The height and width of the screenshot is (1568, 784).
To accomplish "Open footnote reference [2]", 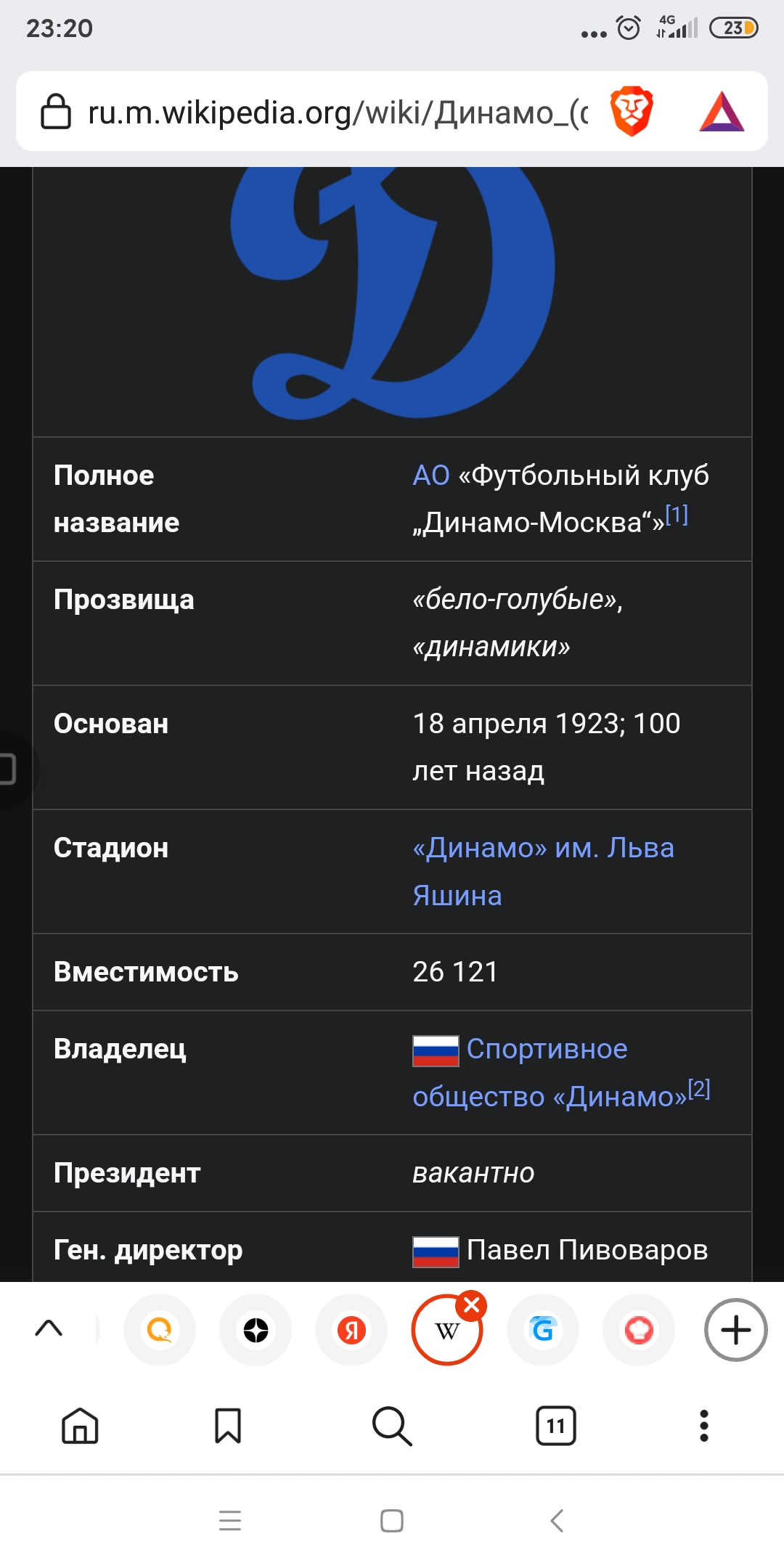I will (699, 1089).
